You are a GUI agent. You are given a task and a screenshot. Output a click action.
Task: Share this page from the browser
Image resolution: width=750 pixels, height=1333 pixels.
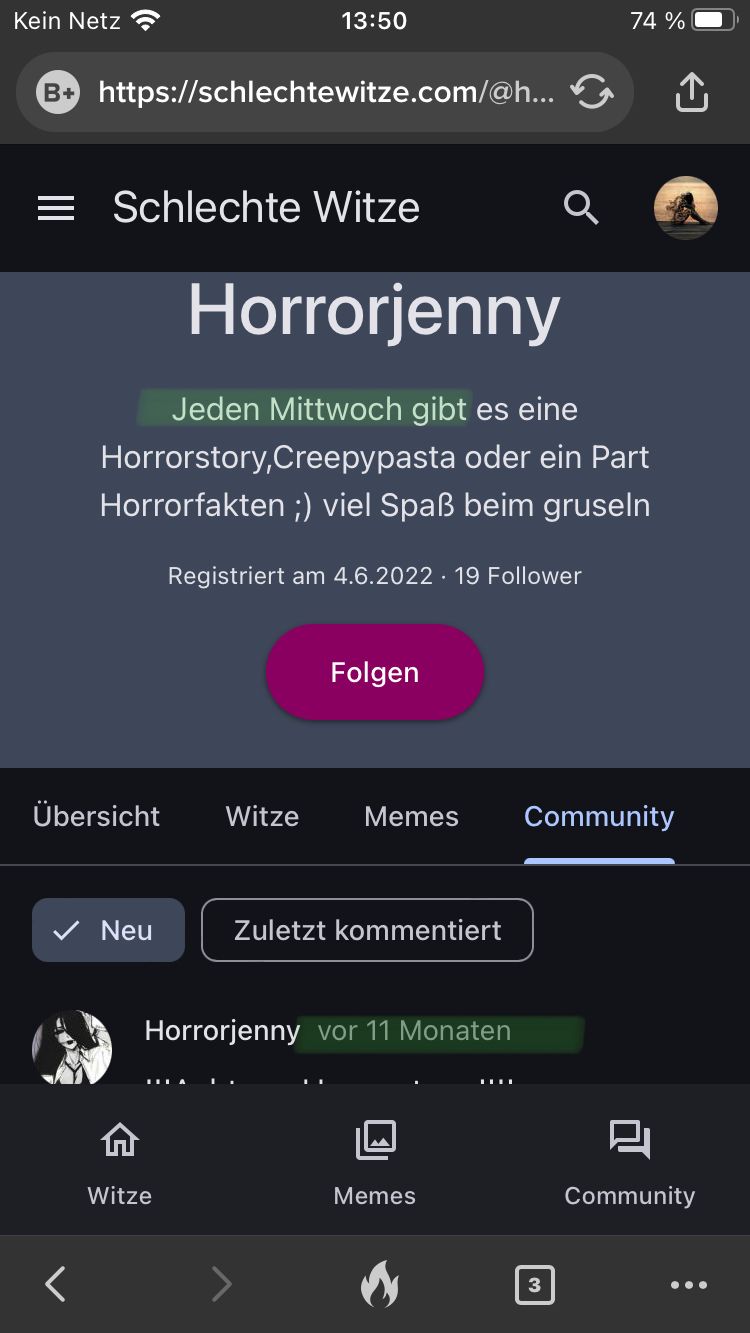(691, 93)
